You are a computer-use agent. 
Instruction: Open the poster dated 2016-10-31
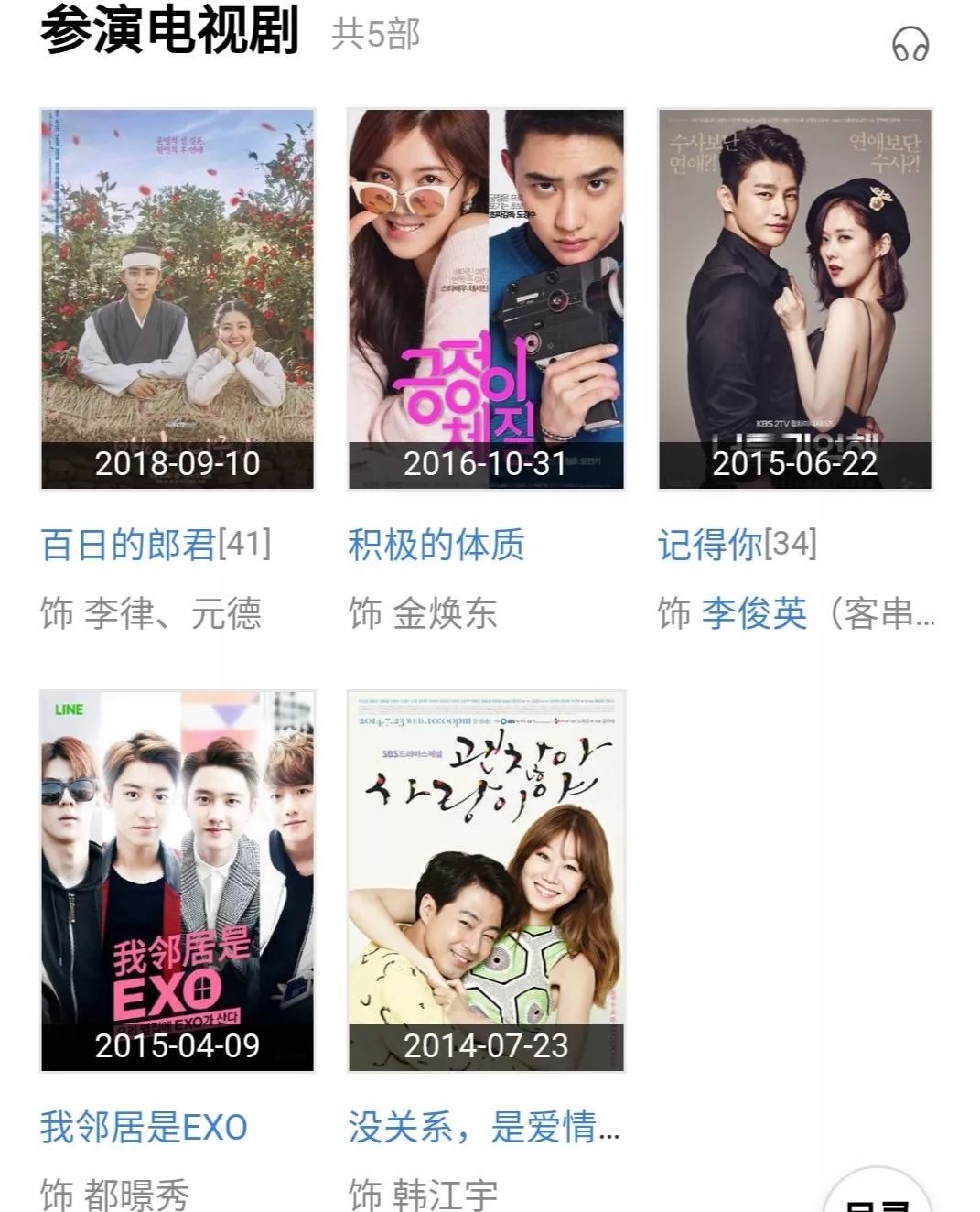tap(486, 298)
